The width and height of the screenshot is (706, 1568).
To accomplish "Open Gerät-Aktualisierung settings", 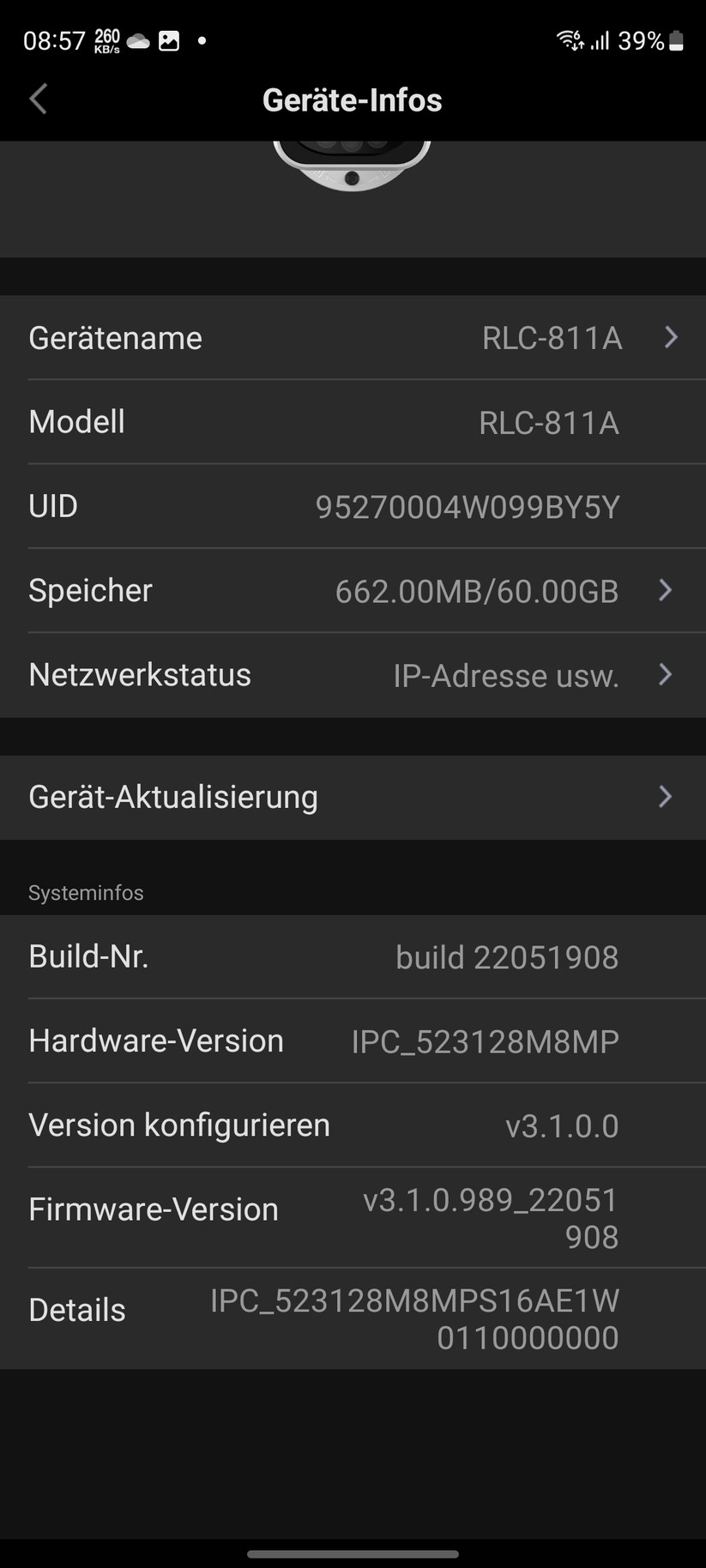I will 353,797.
